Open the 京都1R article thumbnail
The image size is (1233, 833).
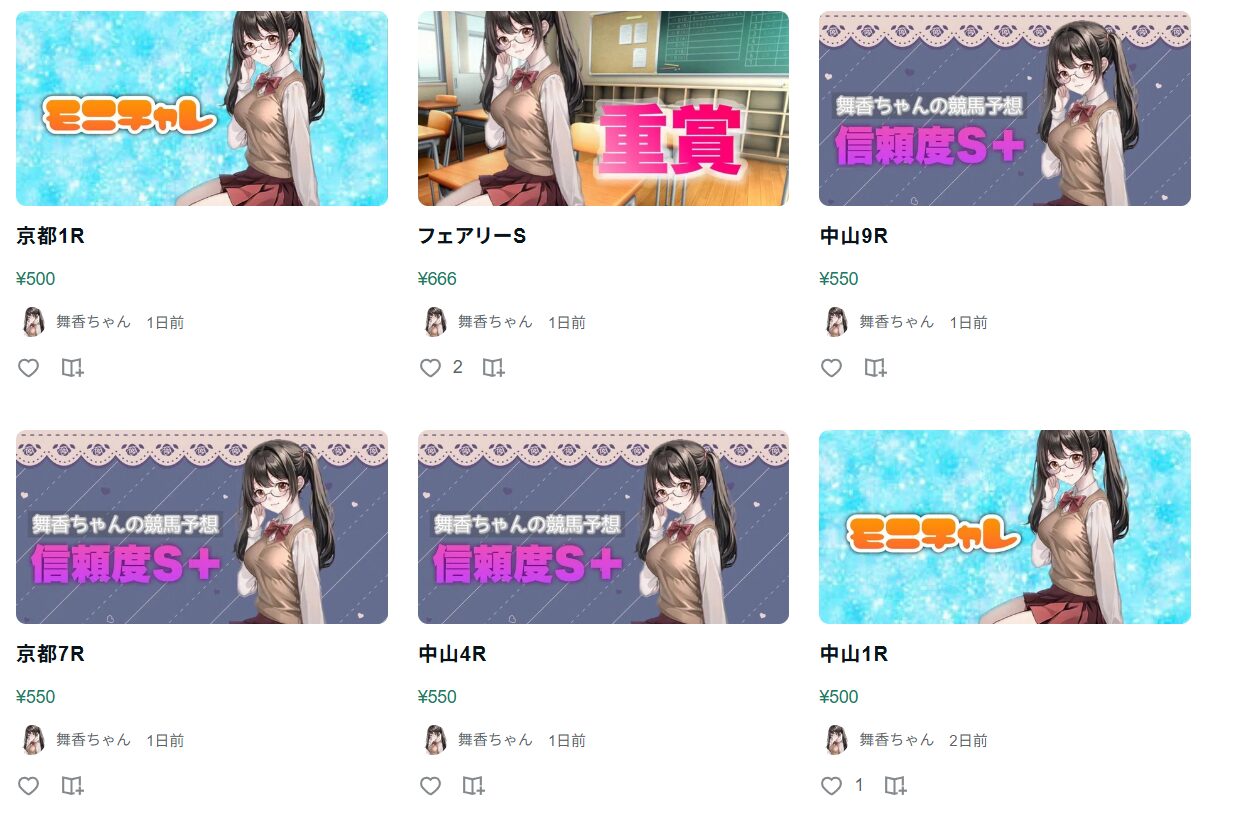click(x=201, y=108)
